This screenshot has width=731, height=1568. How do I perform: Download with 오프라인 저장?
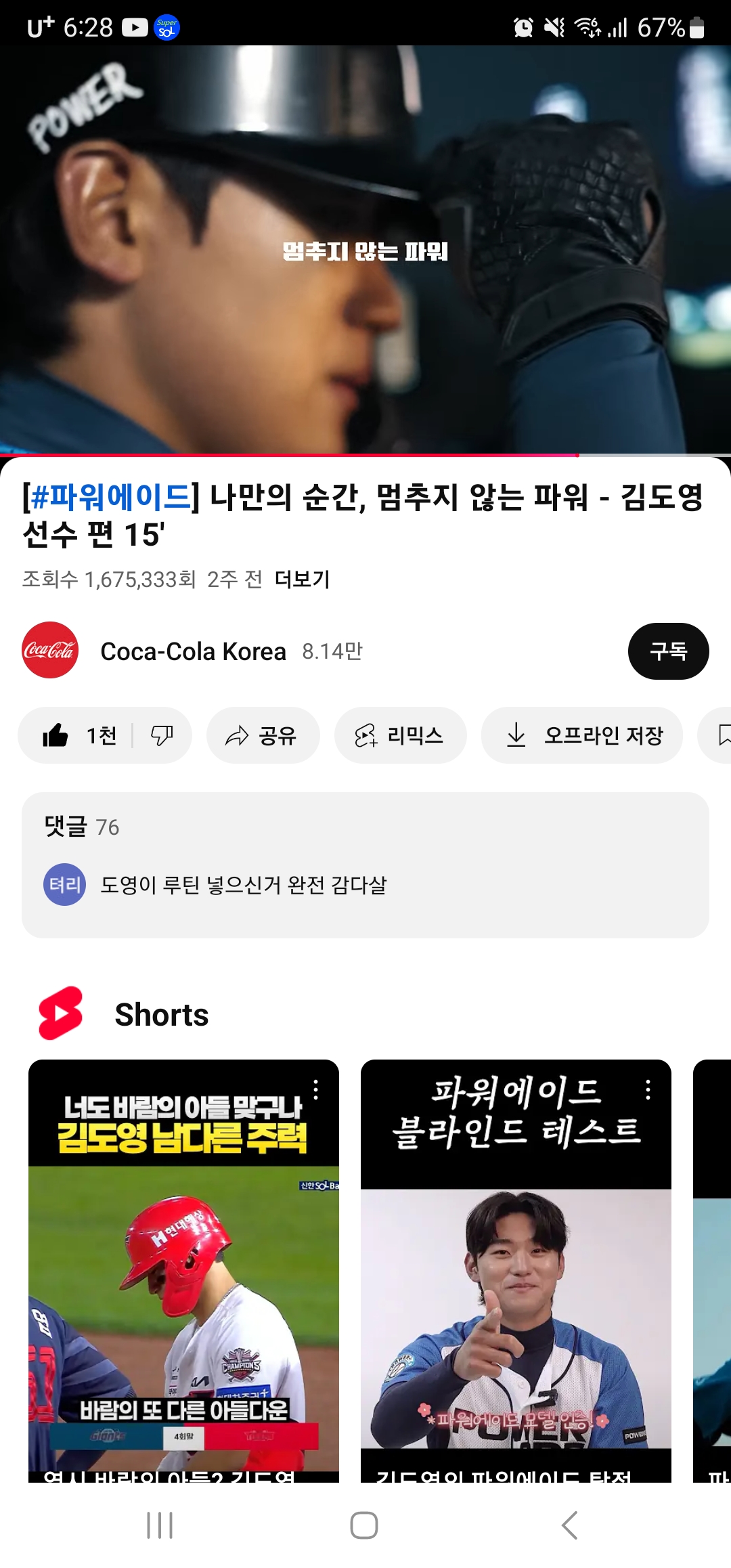[581, 735]
